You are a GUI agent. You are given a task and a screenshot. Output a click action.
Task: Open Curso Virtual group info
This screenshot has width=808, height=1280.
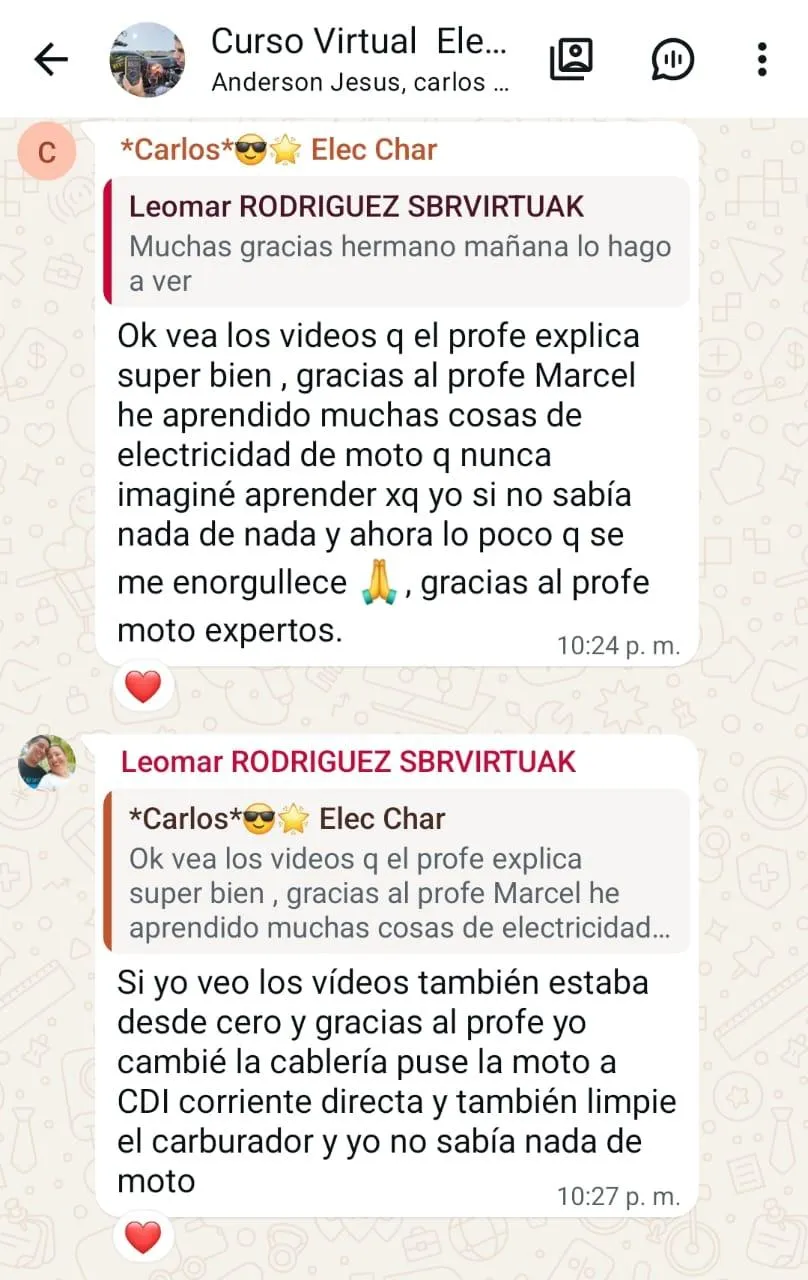tap(360, 60)
